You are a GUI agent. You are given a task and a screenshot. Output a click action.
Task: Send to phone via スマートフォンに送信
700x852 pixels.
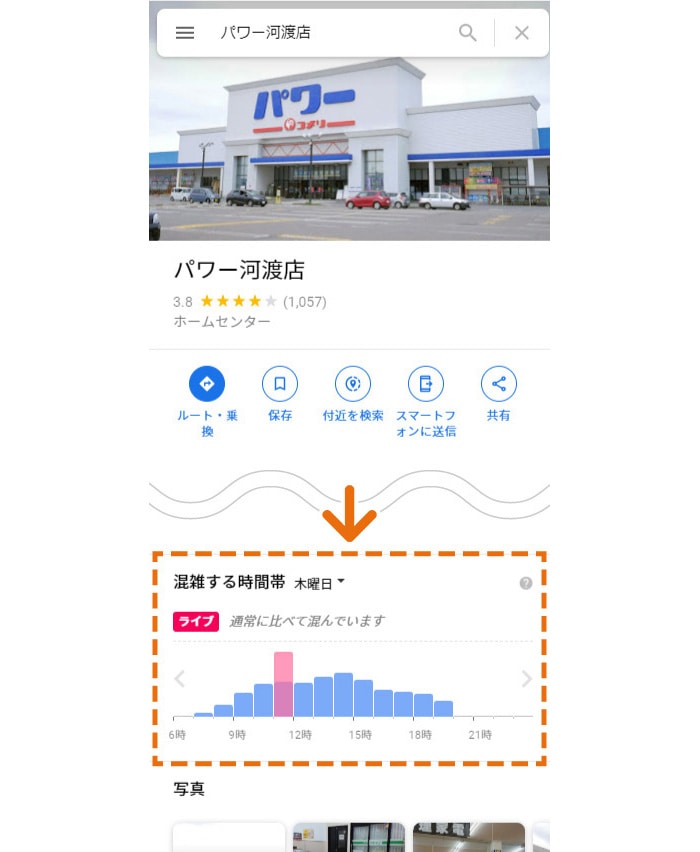[426, 383]
